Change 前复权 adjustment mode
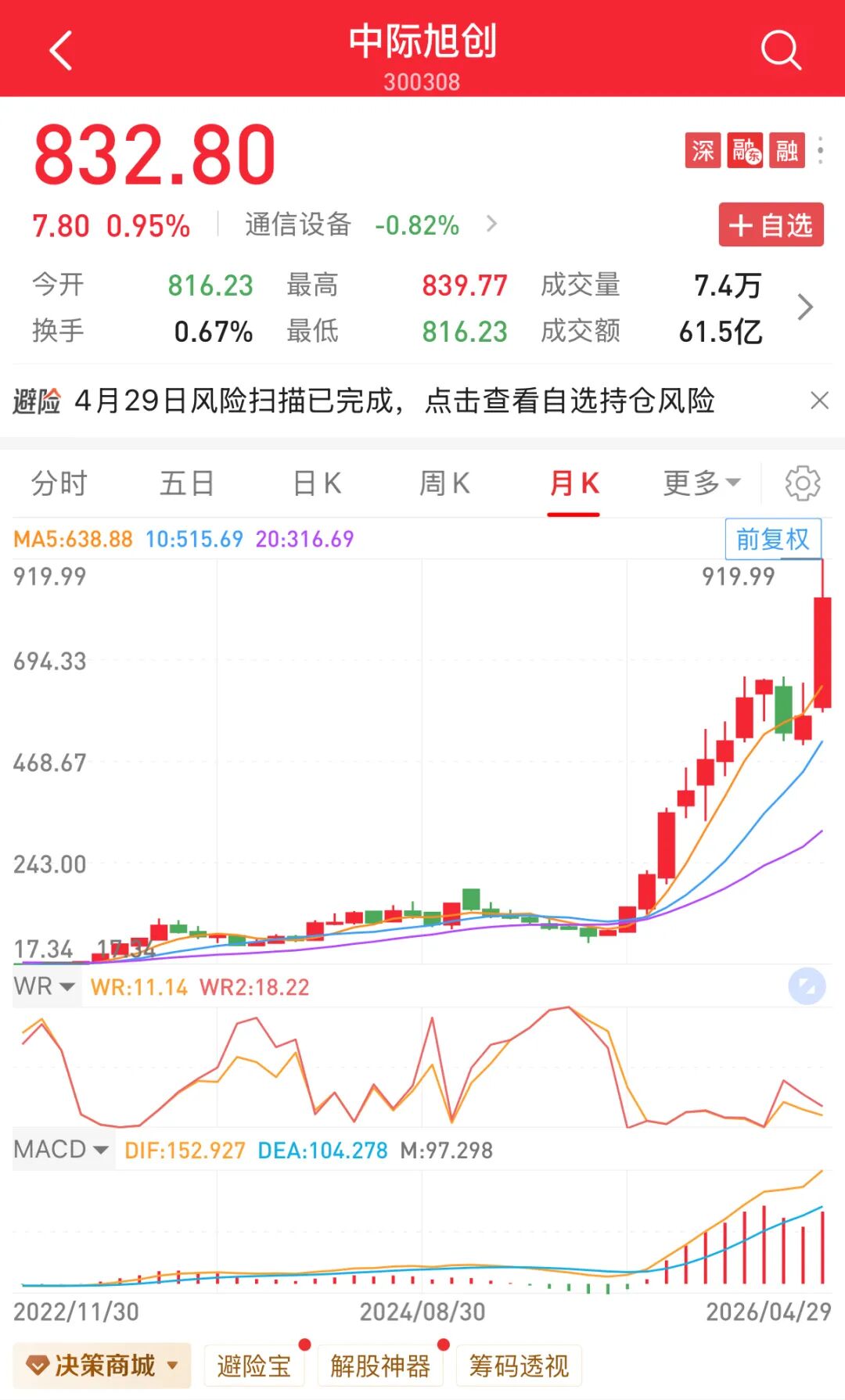This screenshot has width=845, height=1400. click(x=773, y=539)
